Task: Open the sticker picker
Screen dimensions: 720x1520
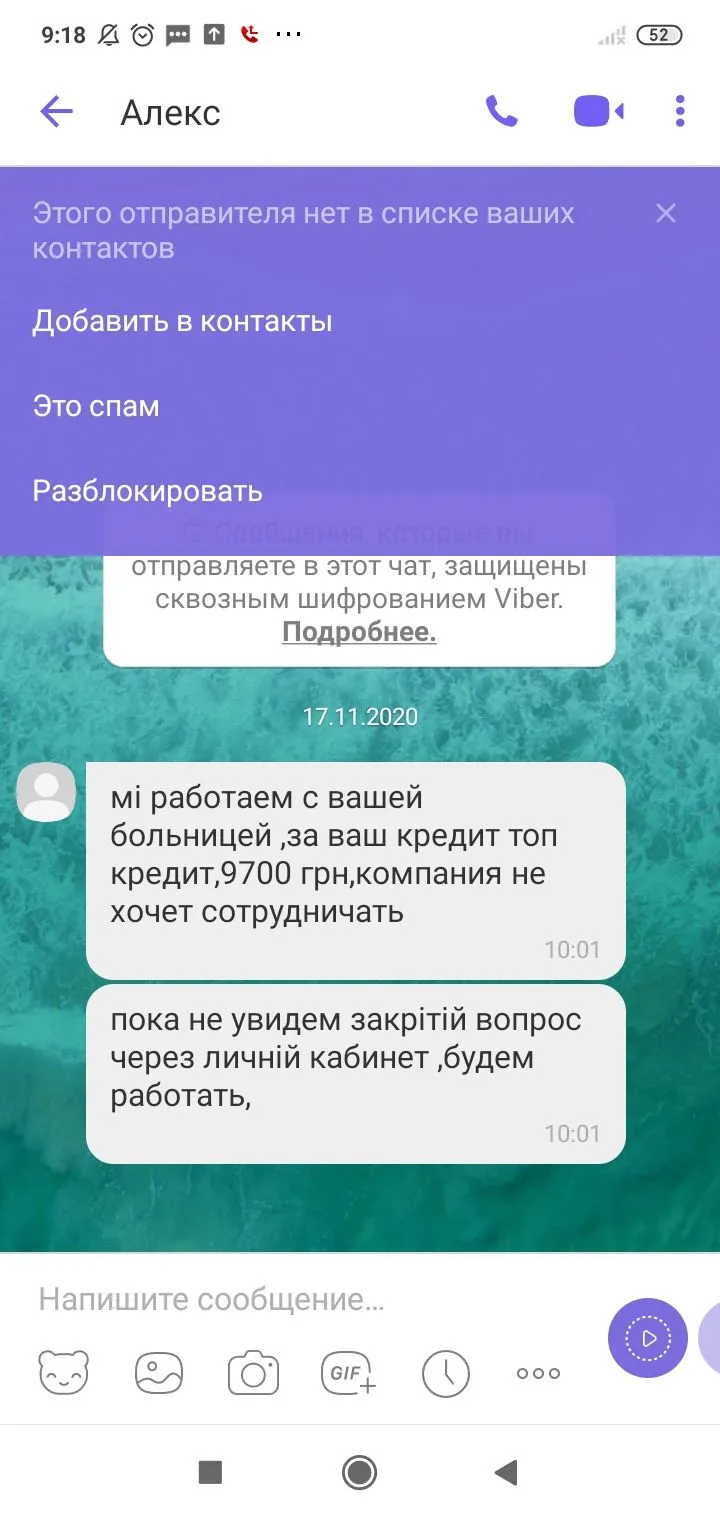Action: click(x=63, y=1373)
